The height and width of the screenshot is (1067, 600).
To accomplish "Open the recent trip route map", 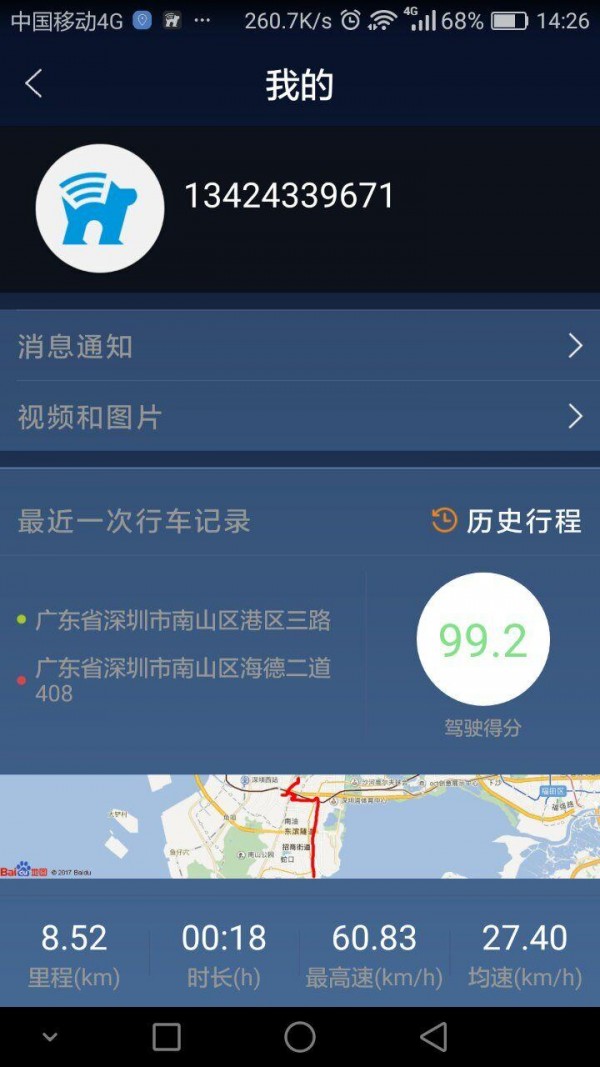I will coord(300,826).
